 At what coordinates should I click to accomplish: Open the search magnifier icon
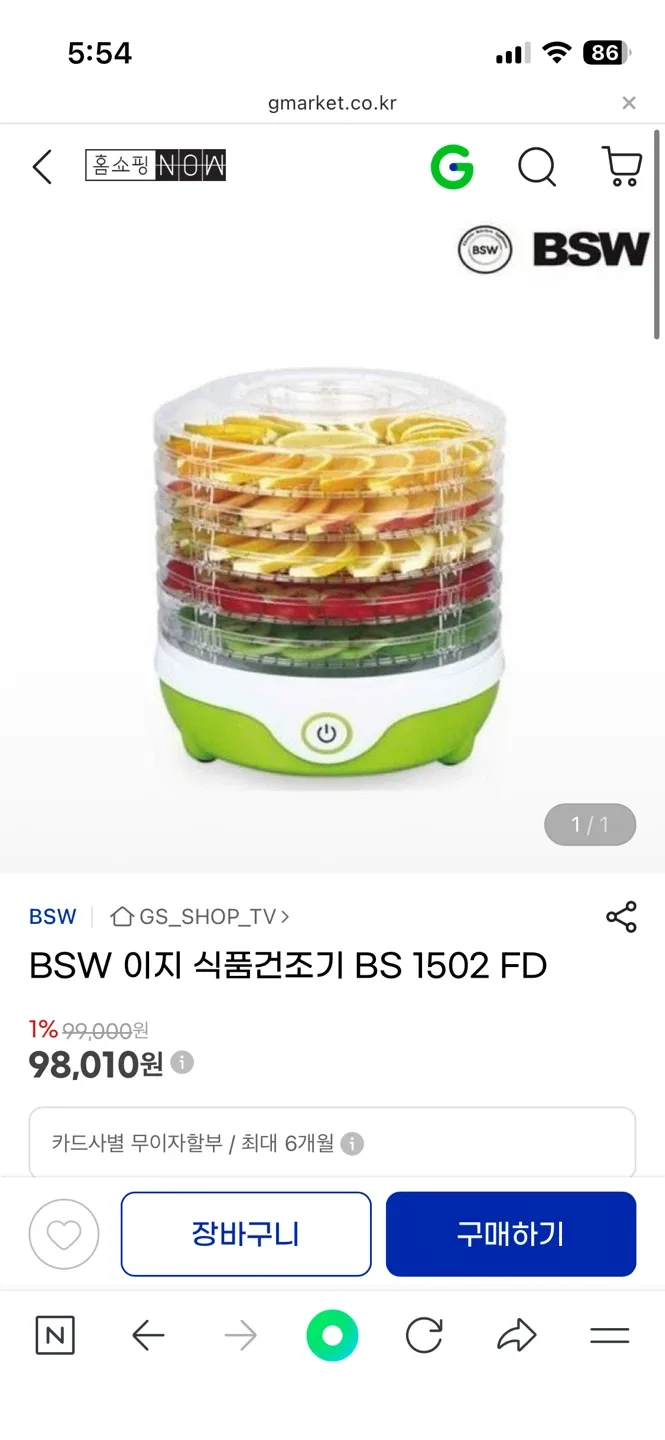point(537,167)
